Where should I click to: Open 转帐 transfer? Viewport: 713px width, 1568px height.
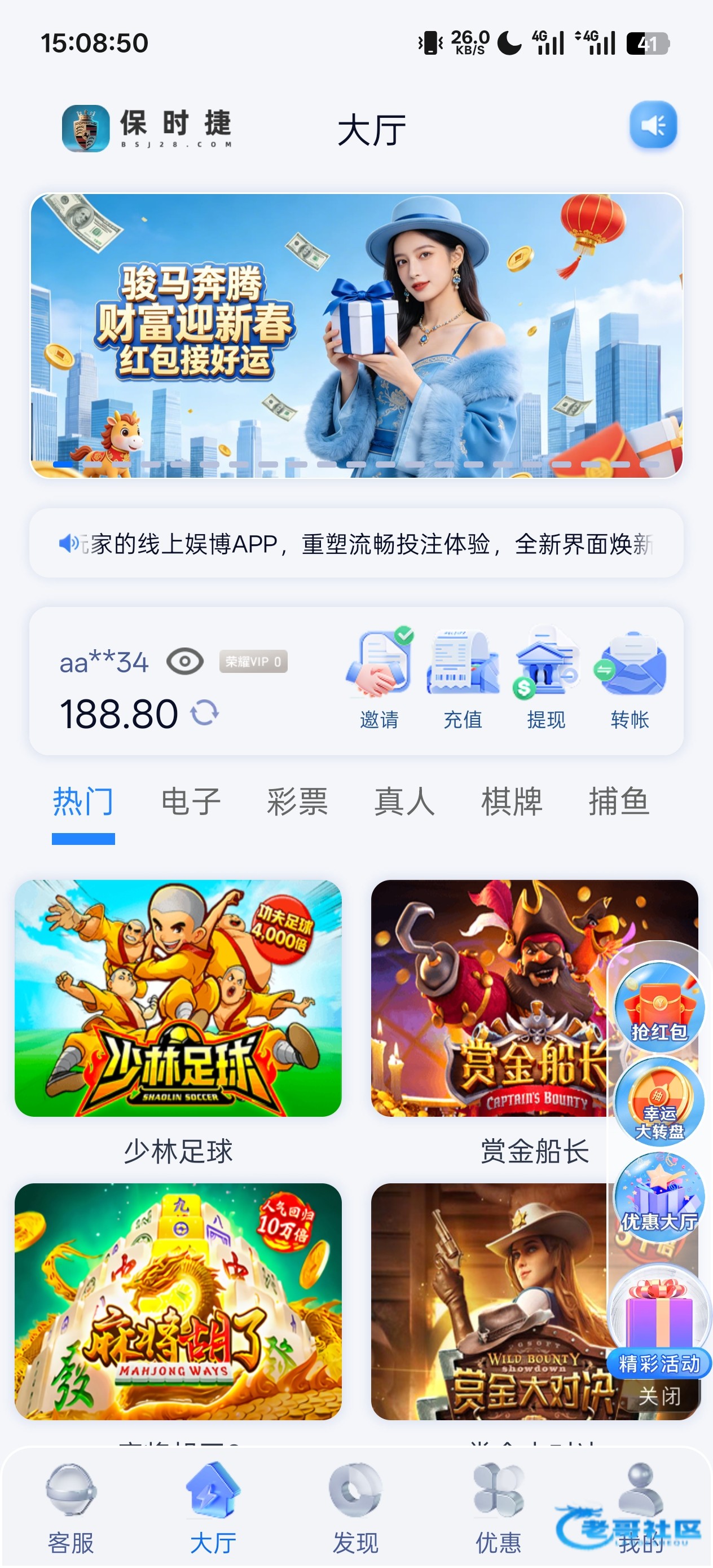[630, 679]
